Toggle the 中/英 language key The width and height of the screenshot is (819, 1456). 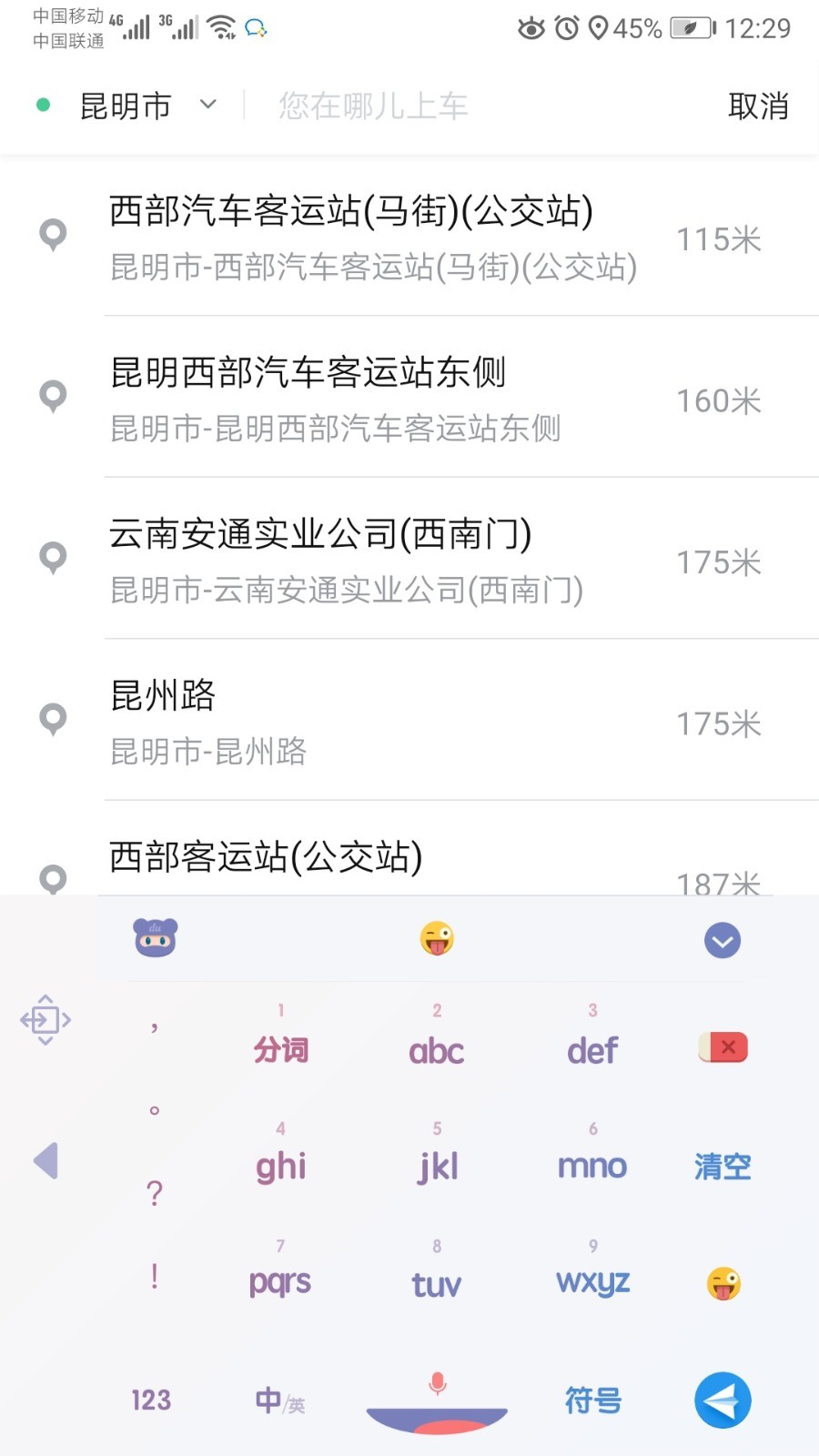pos(279,1401)
